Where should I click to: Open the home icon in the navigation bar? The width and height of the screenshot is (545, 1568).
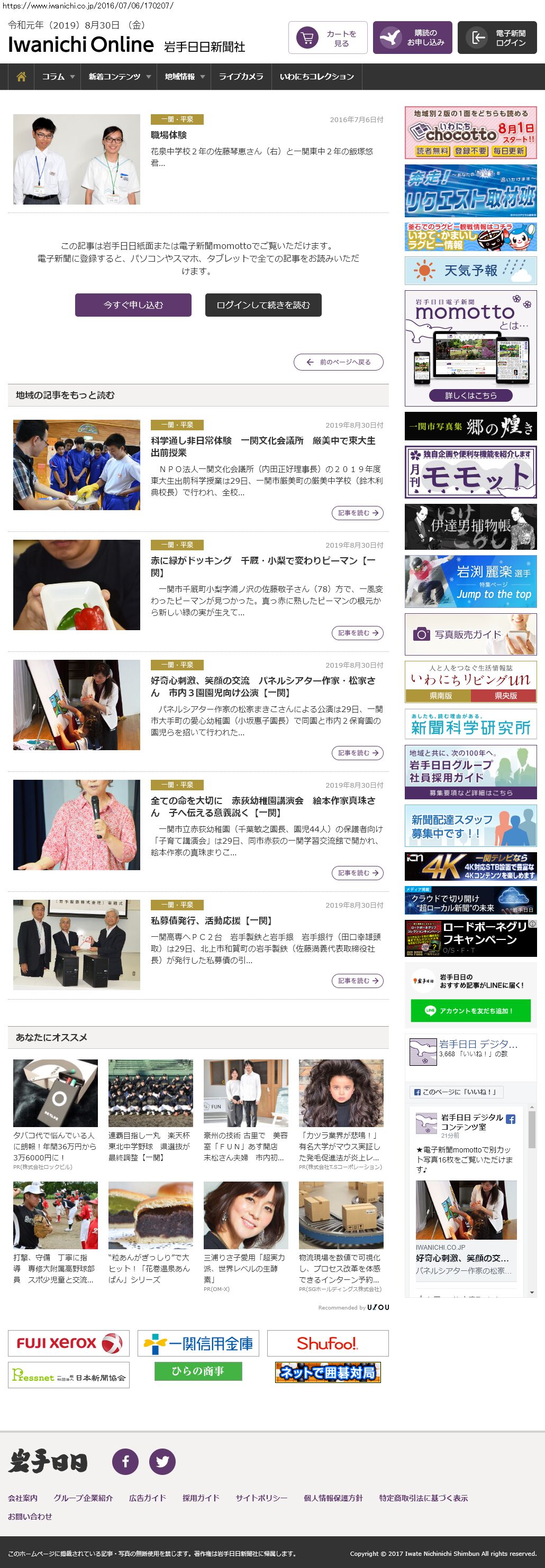(21, 77)
